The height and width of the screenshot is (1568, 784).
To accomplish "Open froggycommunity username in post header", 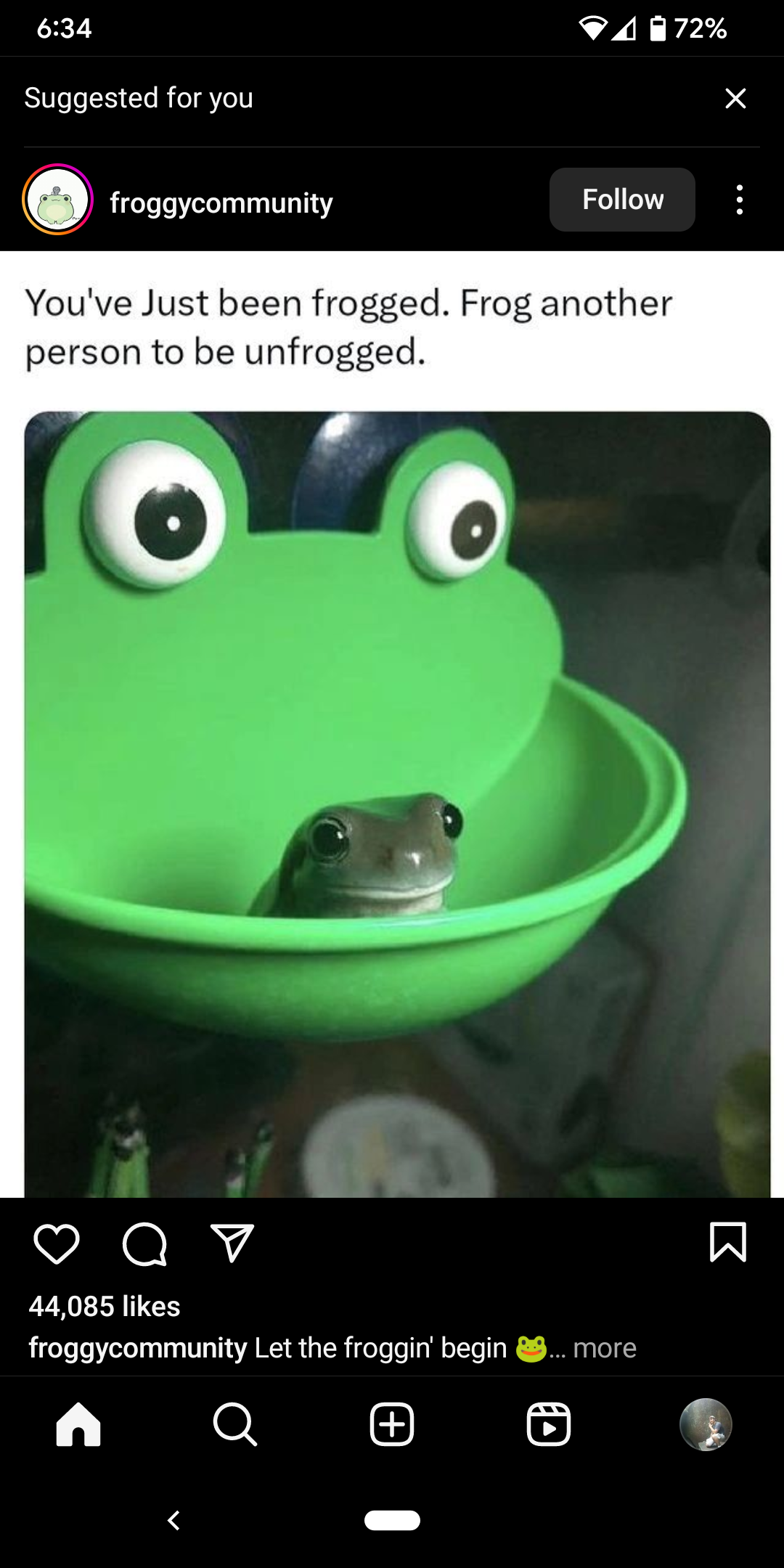I will point(221,203).
